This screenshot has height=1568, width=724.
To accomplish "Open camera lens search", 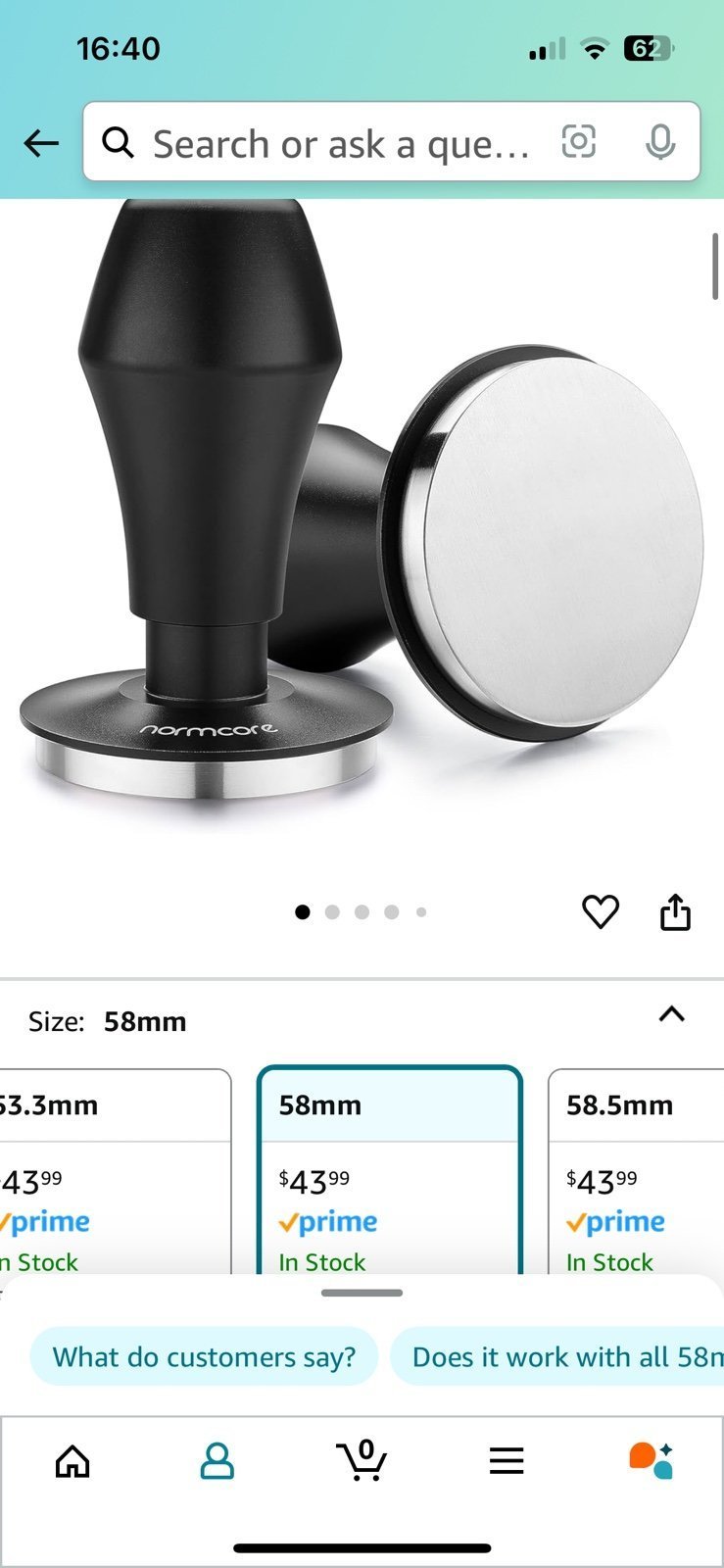I will (x=578, y=142).
